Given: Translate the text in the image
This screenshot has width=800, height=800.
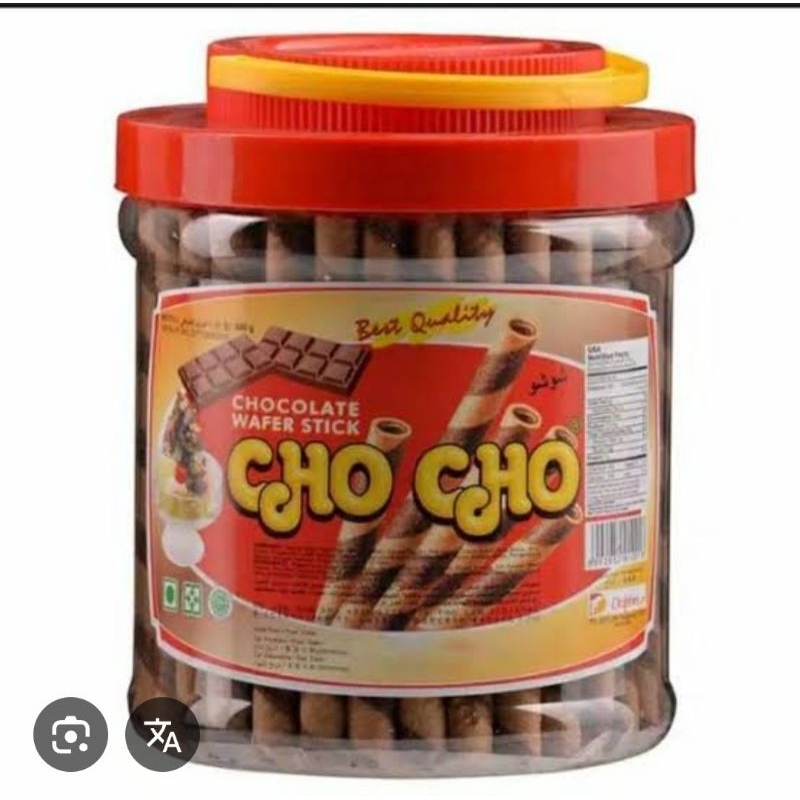Looking at the screenshot, I should tap(163, 734).
